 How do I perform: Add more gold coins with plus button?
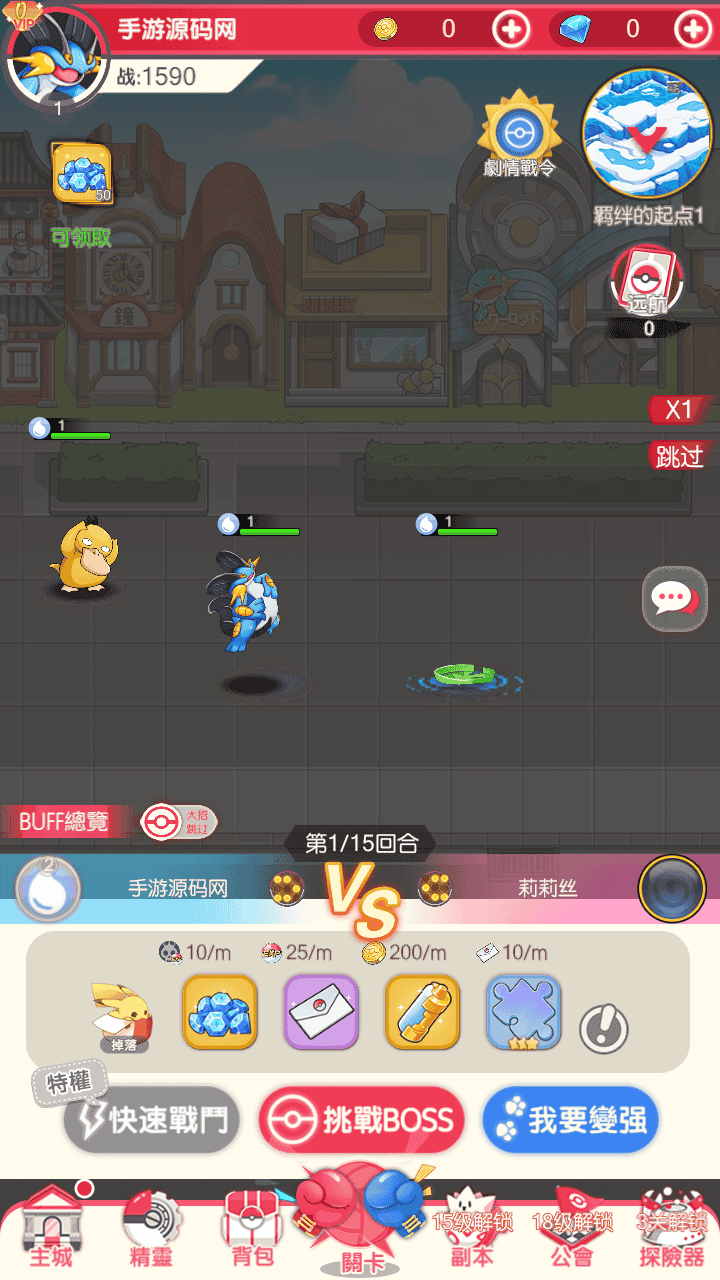tap(511, 30)
